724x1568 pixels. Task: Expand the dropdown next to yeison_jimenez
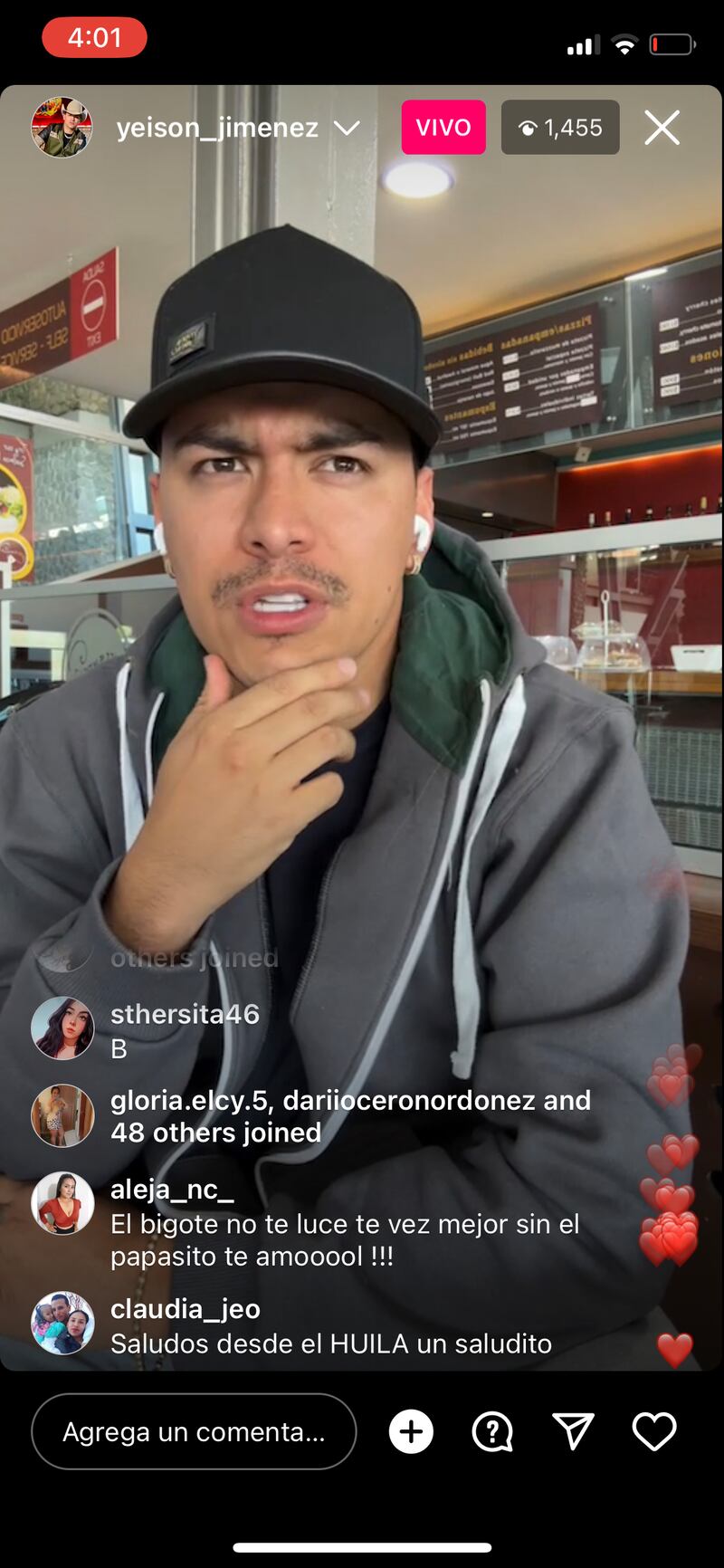347,128
